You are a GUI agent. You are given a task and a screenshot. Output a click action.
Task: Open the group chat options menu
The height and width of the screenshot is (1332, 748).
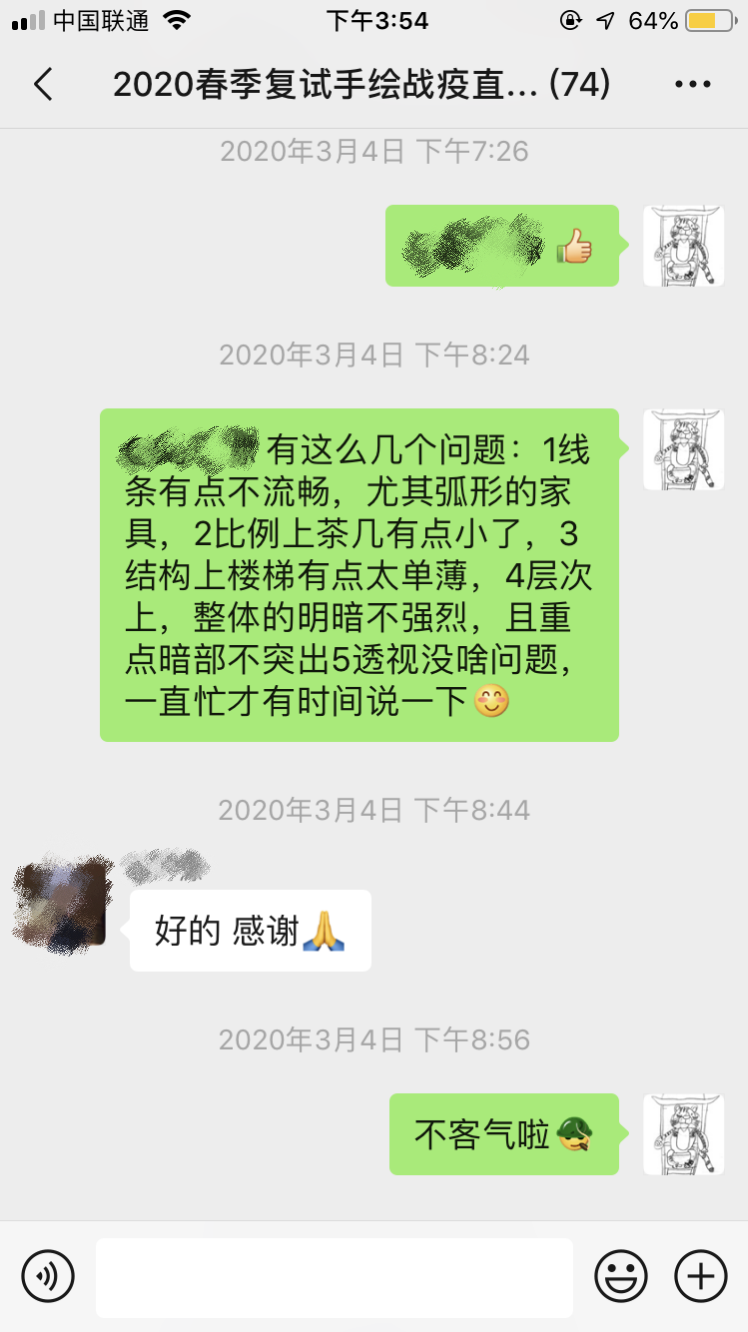pyautogui.click(x=692, y=85)
